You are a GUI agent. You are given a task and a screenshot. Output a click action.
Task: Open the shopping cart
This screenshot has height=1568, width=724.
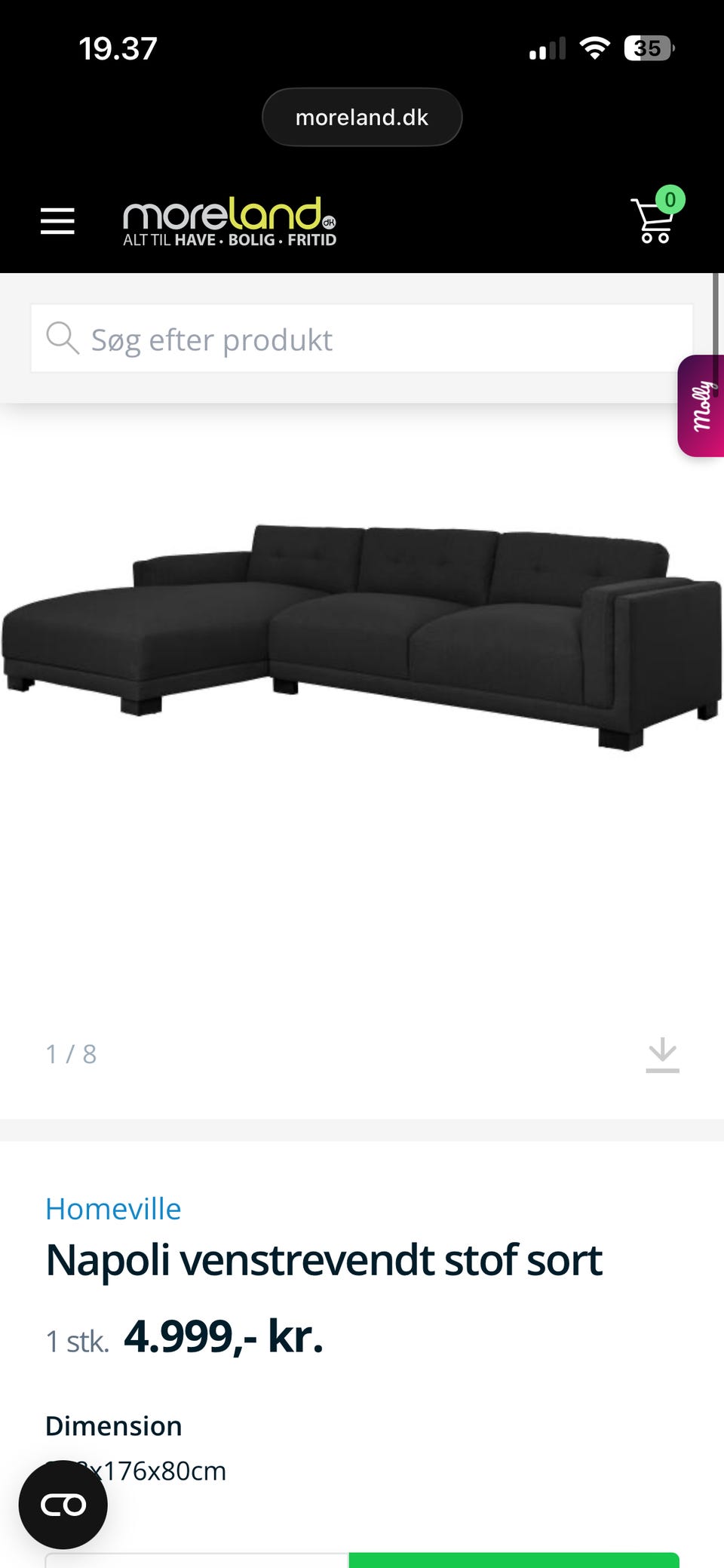tap(655, 220)
